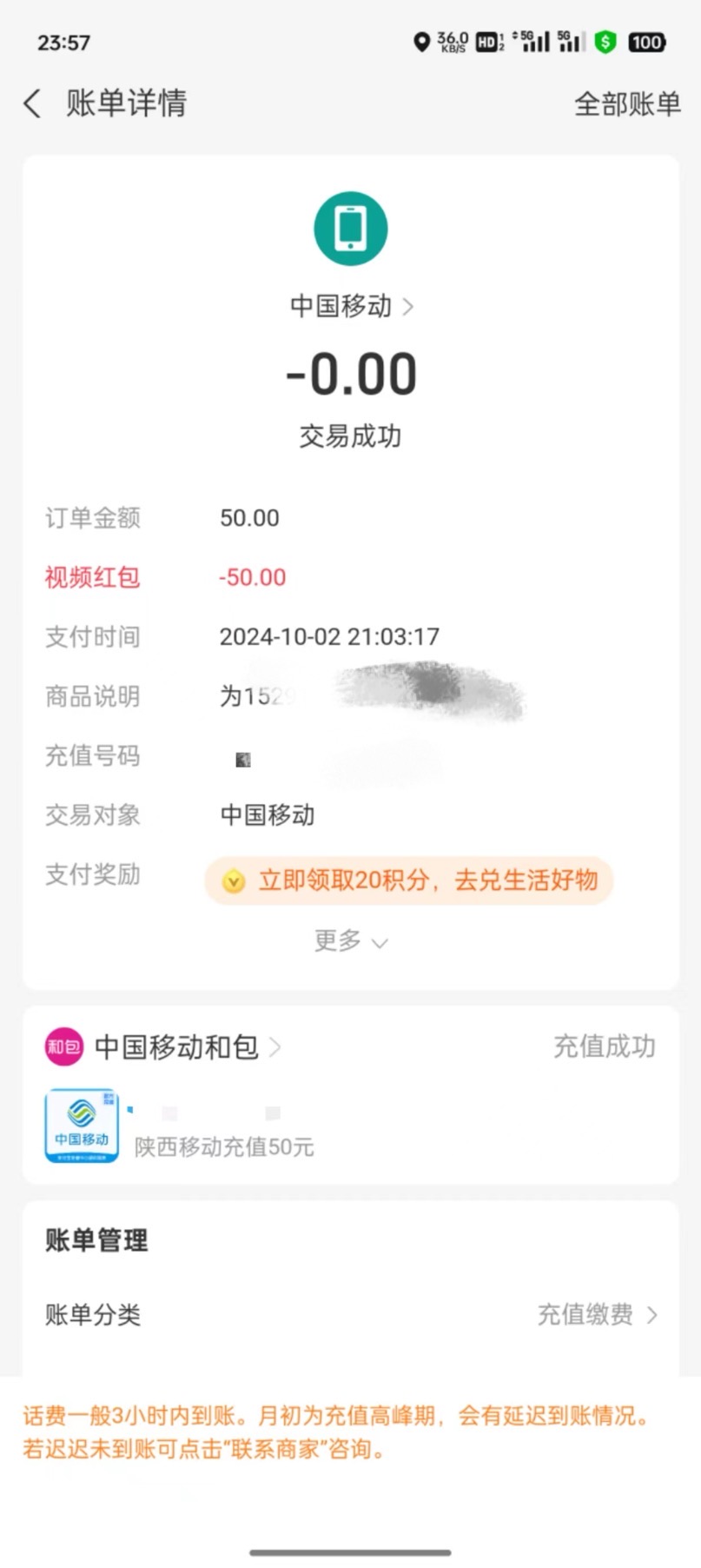Tap the gold coin icon in rewards banner

[235, 880]
